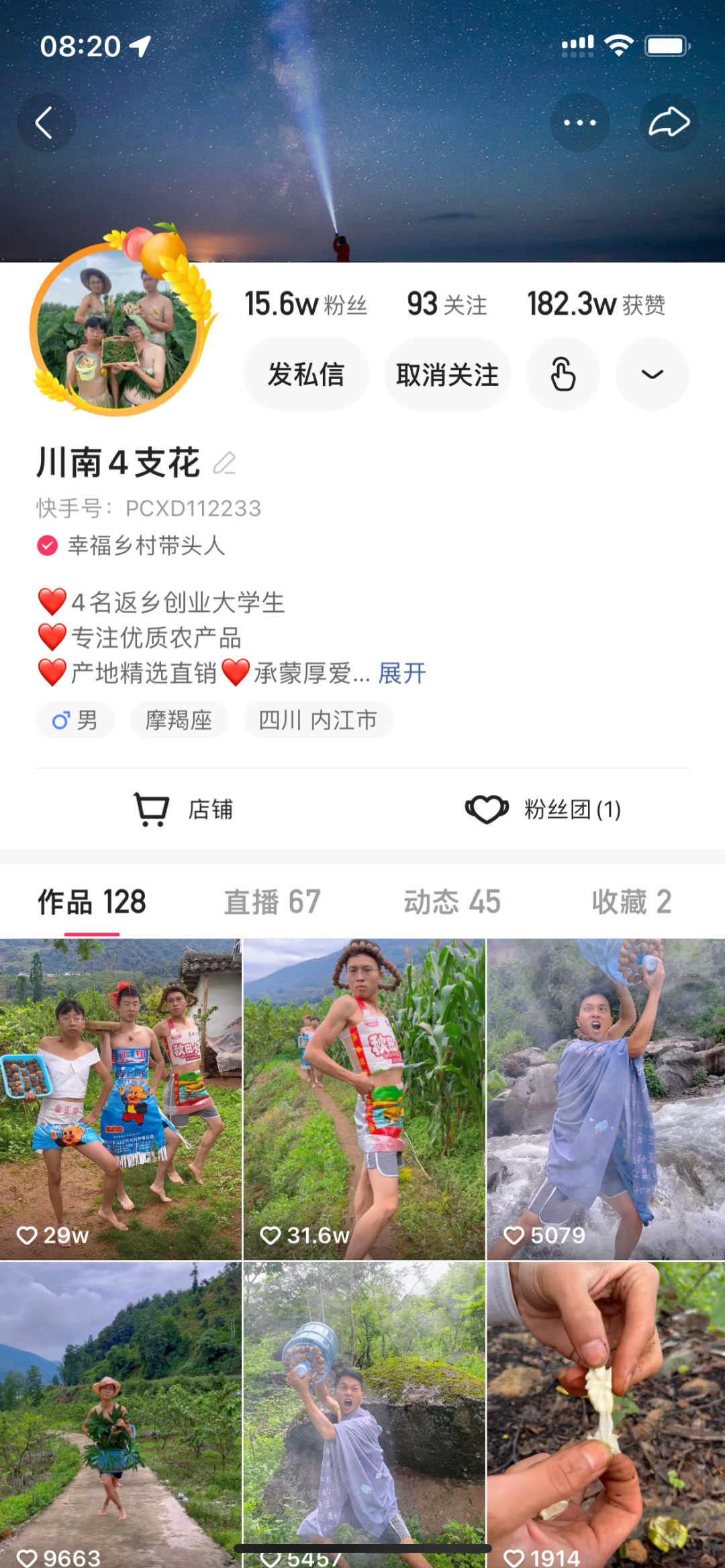Tap 发私信 to send a message
Image resolution: width=725 pixels, height=1568 pixels.
click(305, 374)
